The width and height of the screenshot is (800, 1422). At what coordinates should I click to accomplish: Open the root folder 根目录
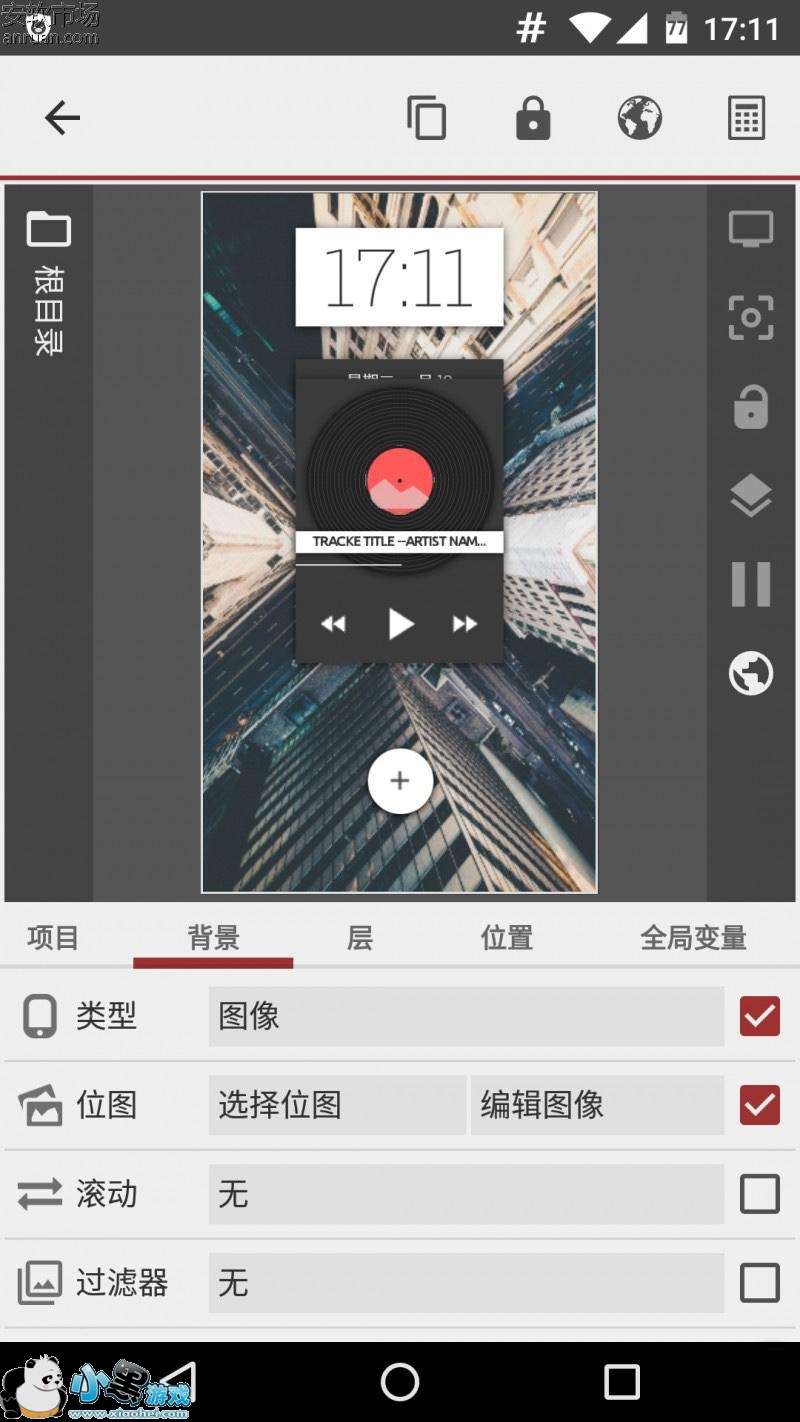coord(49,284)
